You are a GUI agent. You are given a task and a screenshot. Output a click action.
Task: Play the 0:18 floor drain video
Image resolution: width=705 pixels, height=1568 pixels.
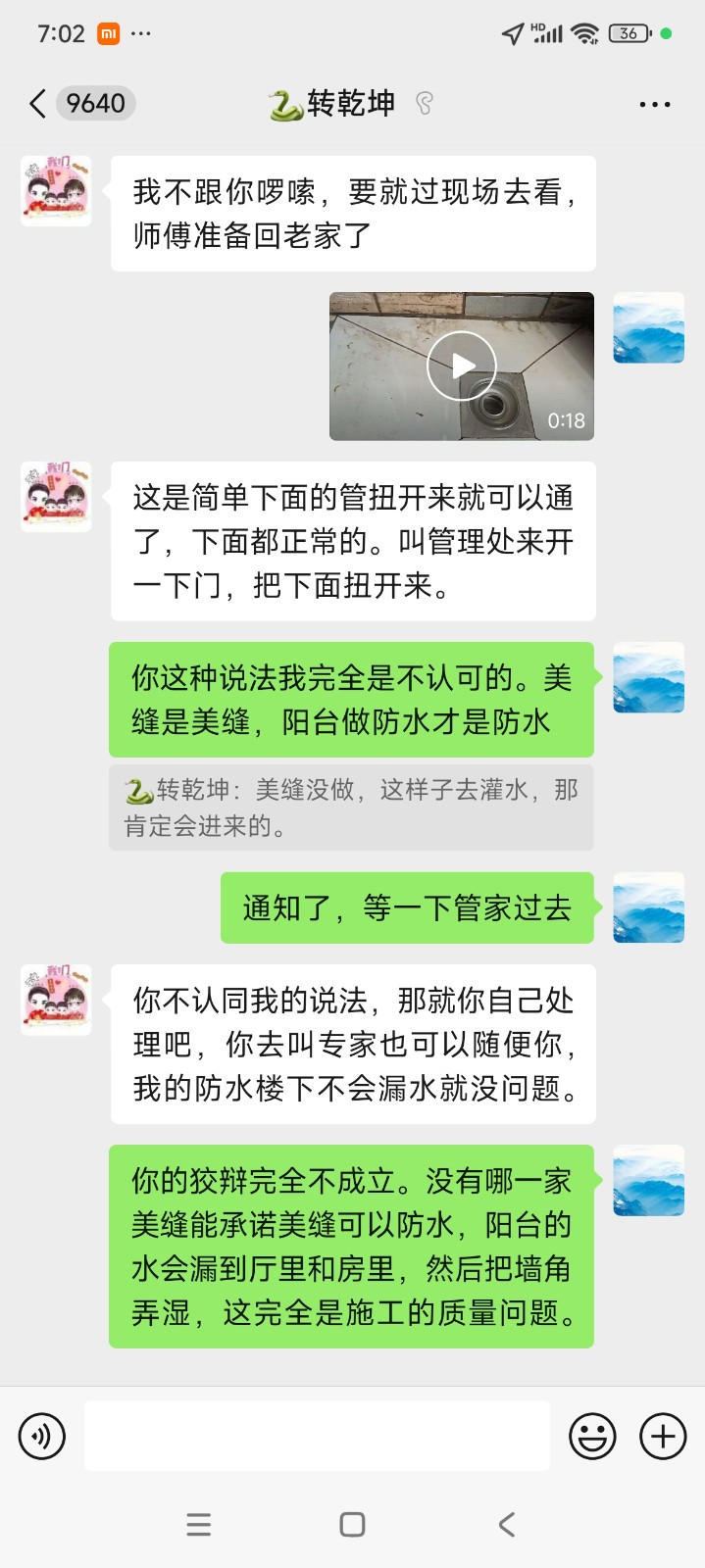[x=462, y=367]
